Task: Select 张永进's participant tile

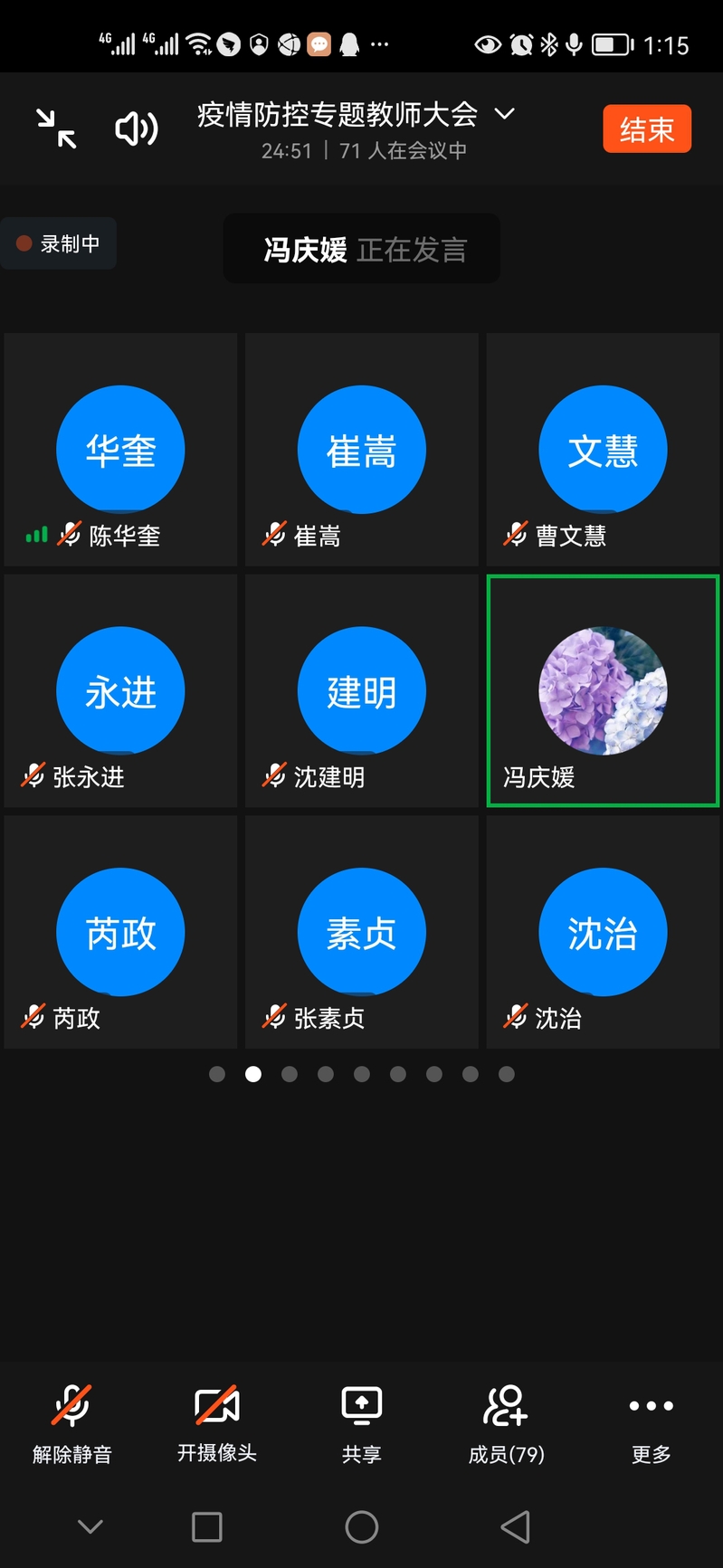Action: [x=120, y=690]
